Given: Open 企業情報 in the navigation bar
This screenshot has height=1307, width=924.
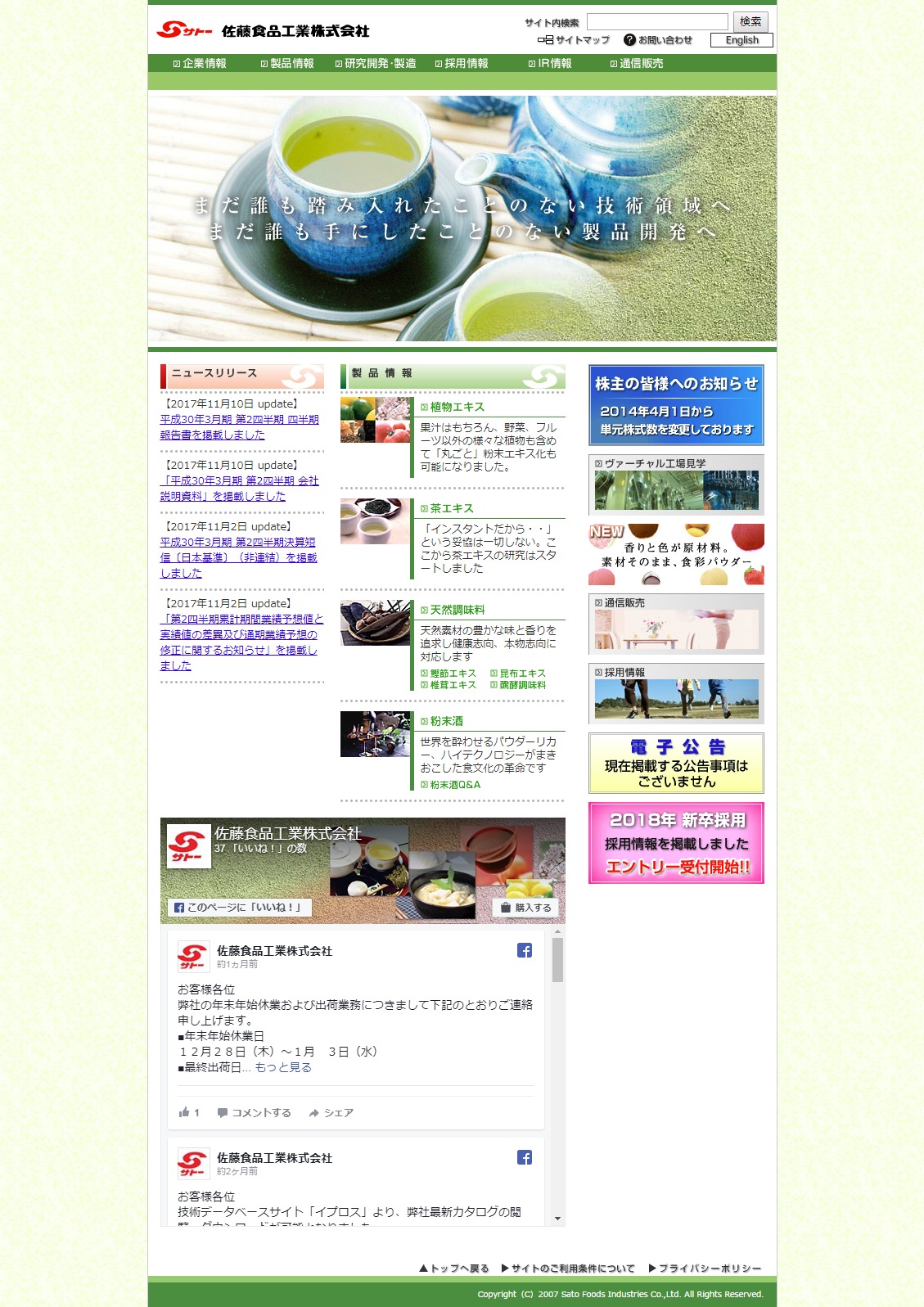Looking at the screenshot, I should pyautogui.click(x=200, y=64).
